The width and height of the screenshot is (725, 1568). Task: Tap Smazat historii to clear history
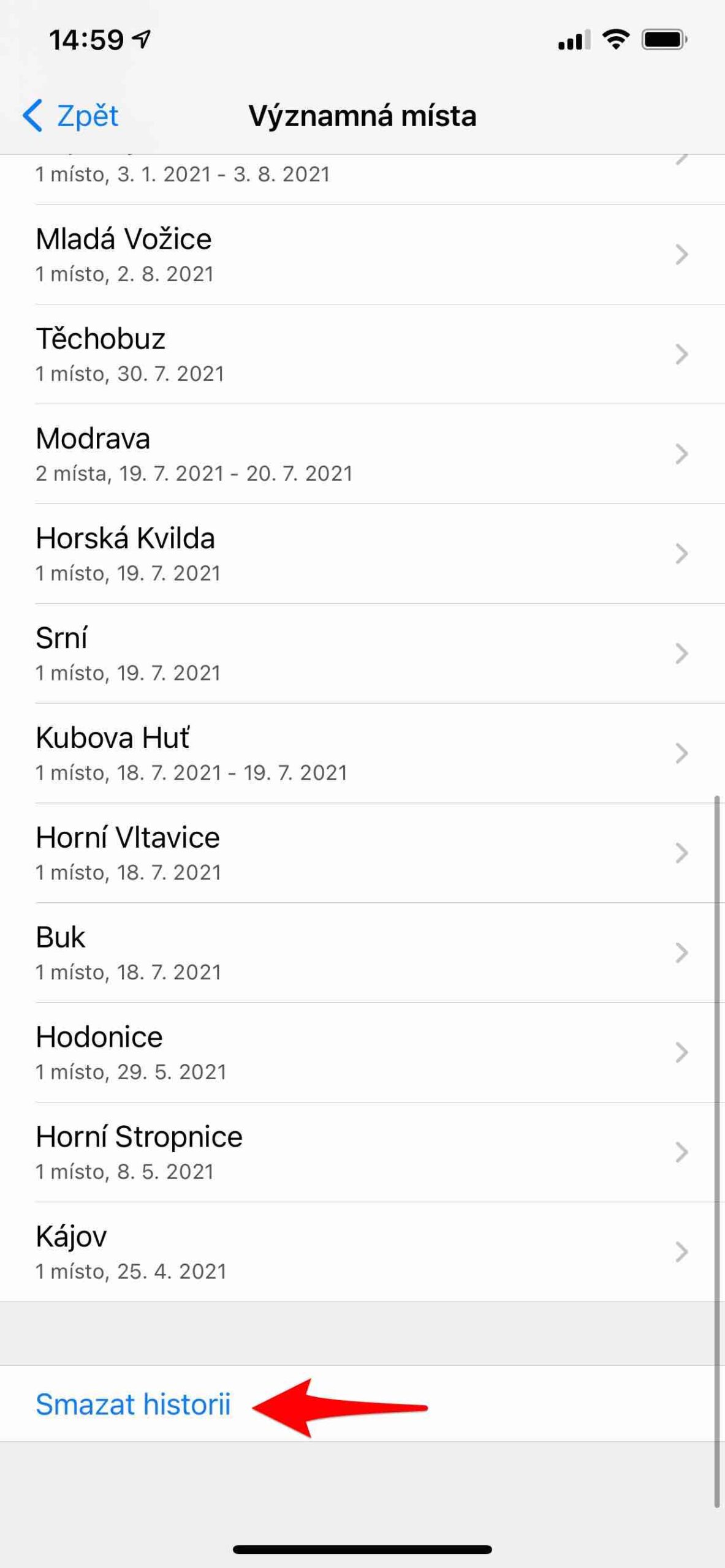[133, 1404]
